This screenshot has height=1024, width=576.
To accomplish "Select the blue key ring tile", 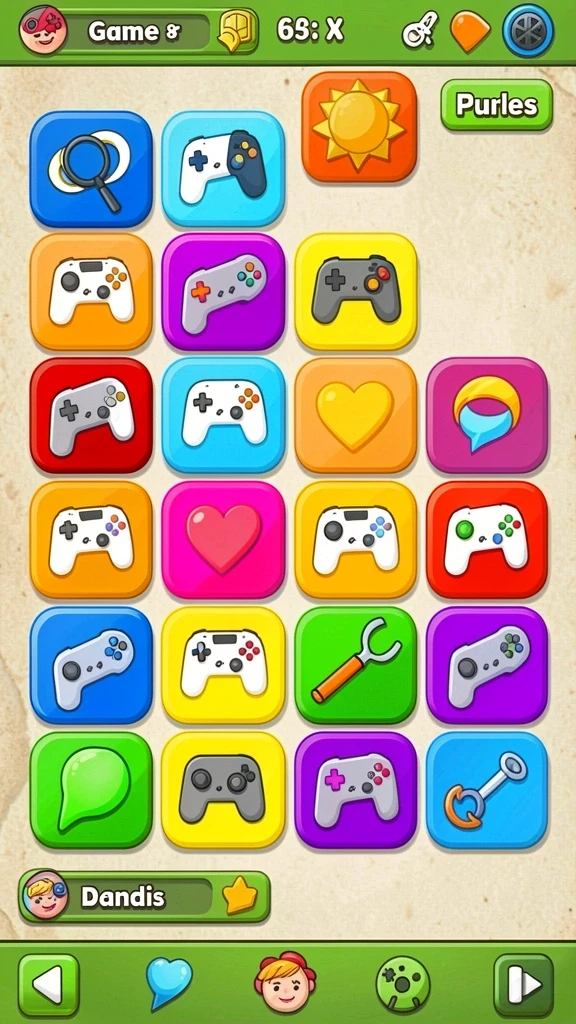I will click(x=487, y=790).
